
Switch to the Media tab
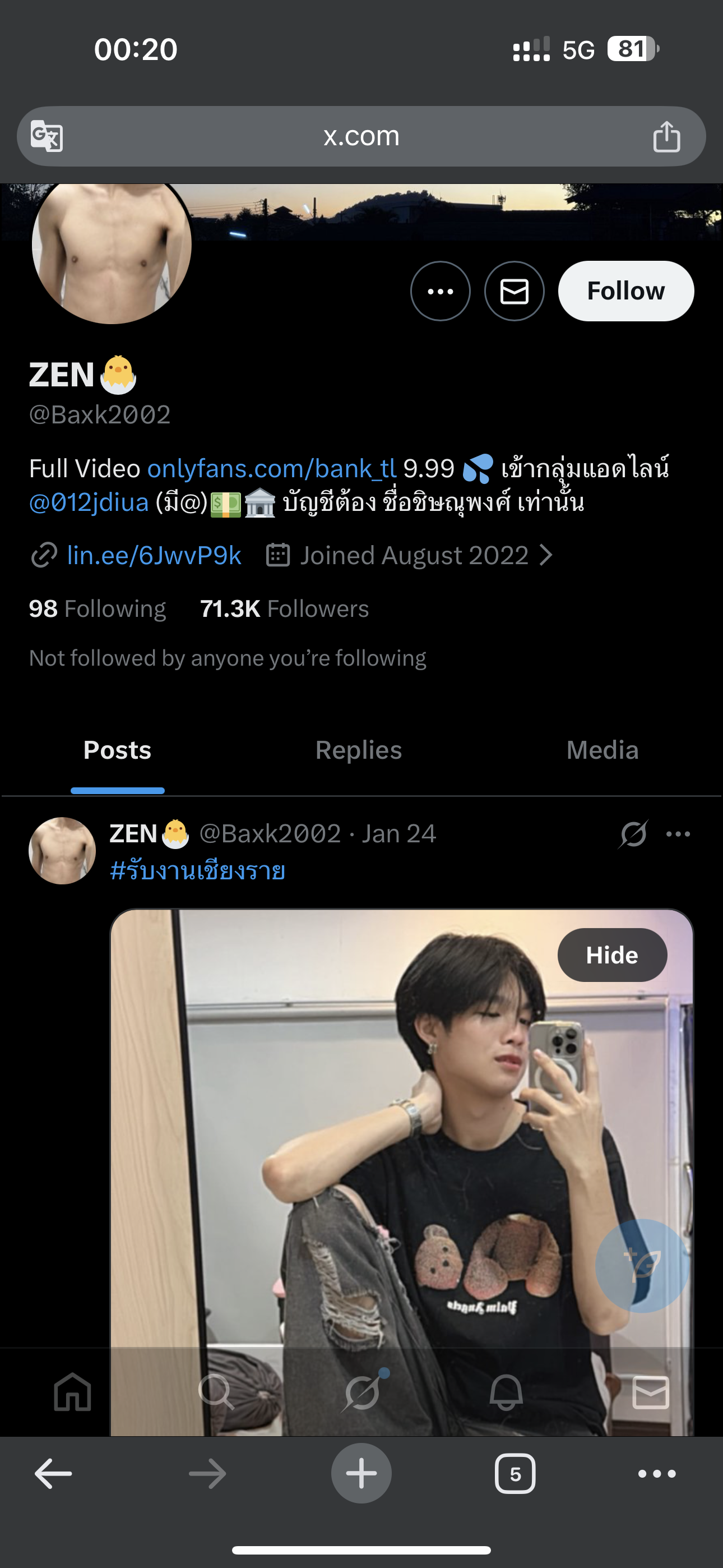click(602, 750)
